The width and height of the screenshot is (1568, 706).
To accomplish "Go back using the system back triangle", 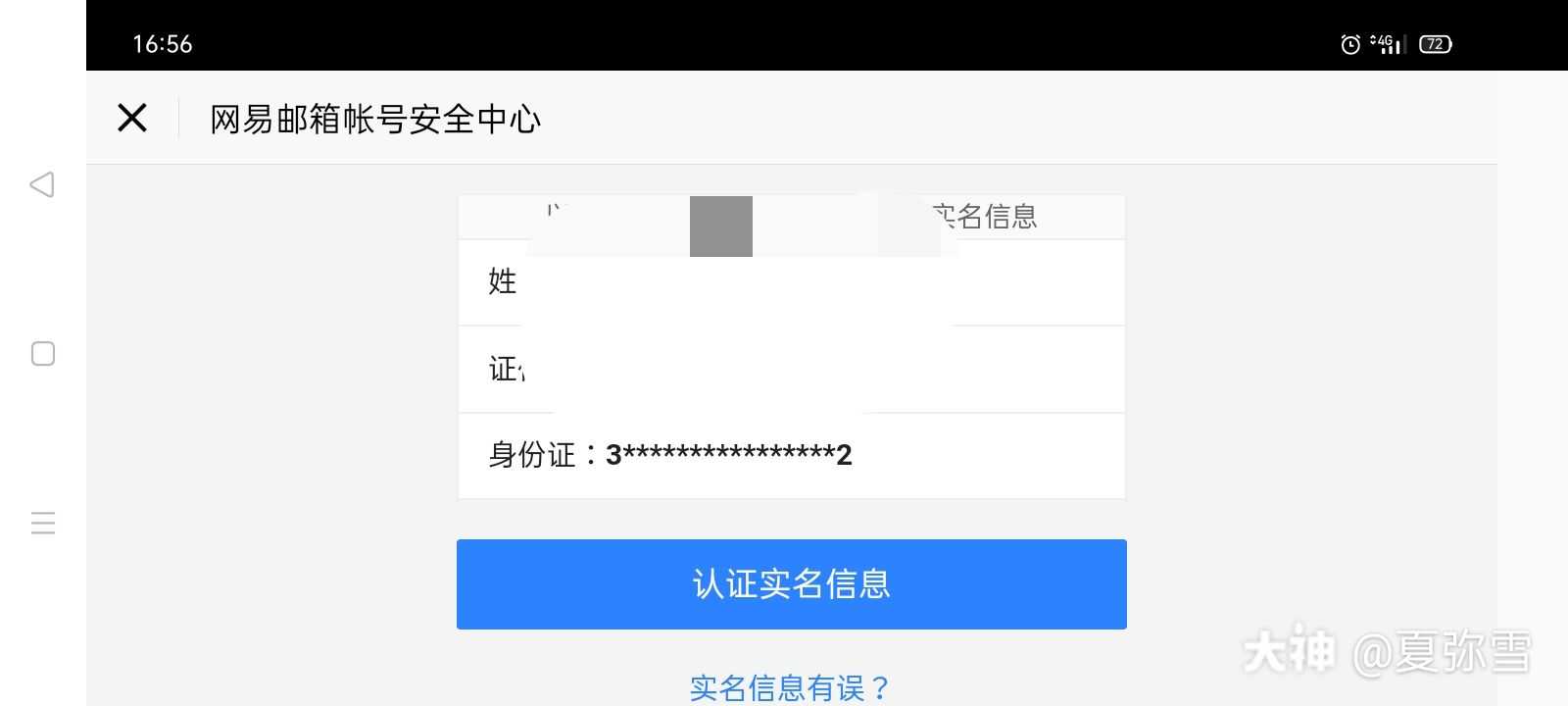I will pos(42,184).
